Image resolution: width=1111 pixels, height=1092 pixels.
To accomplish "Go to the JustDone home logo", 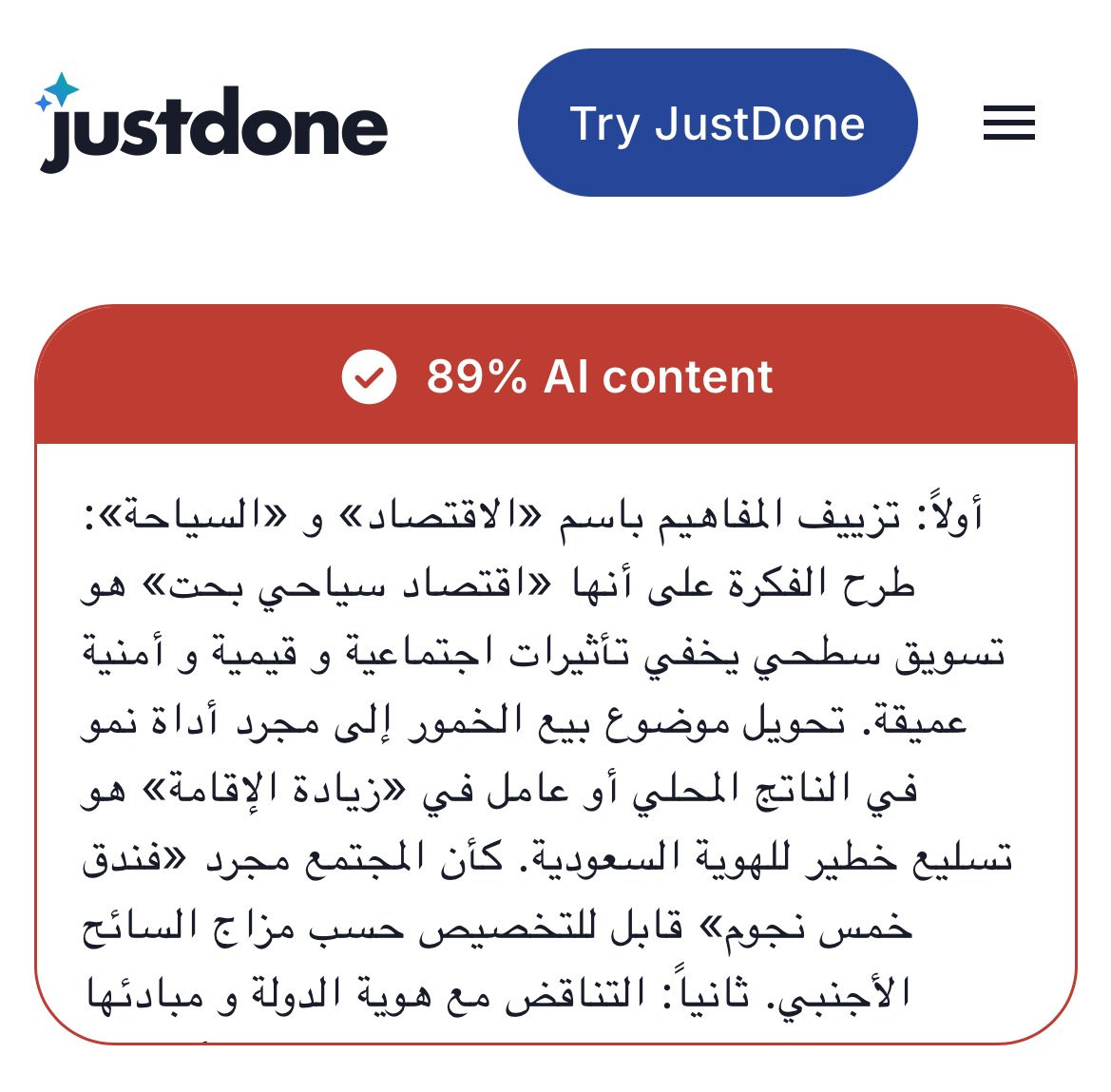I will (x=210, y=124).
